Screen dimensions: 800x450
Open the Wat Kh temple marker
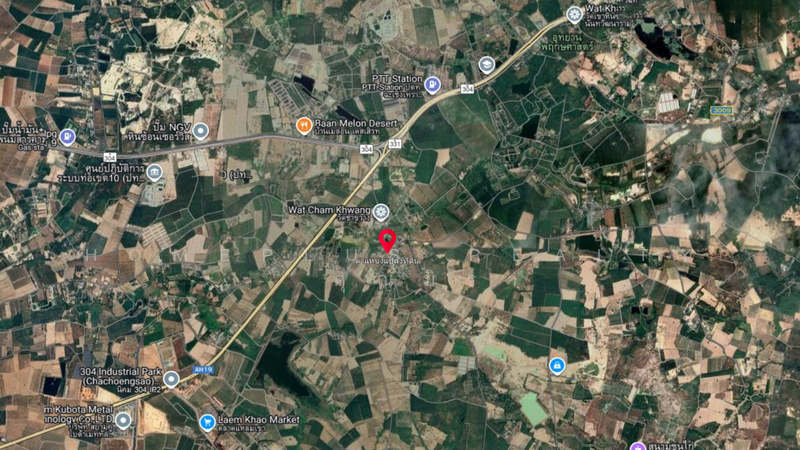(574, 14)
